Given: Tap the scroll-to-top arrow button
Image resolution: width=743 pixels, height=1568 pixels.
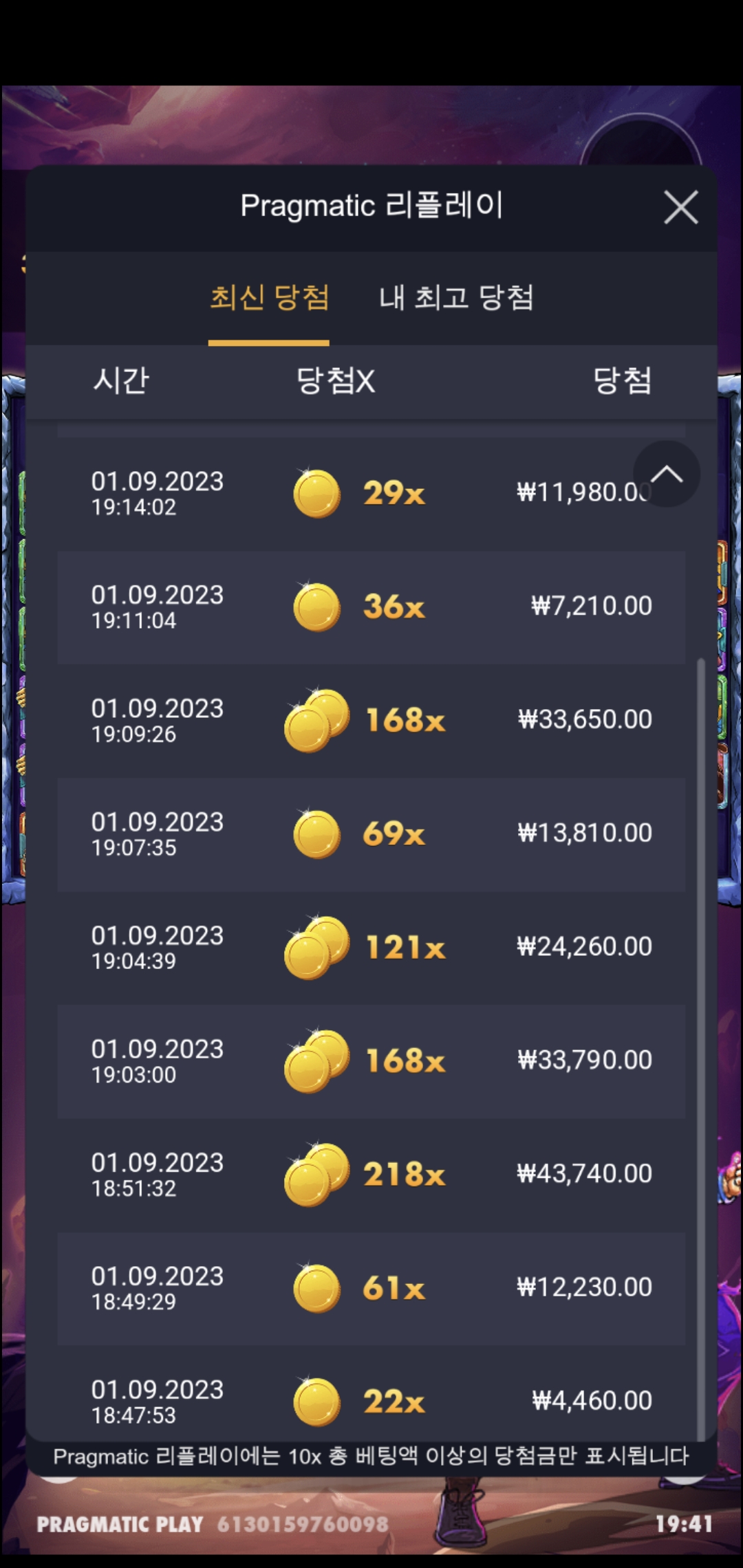Looking at the screenshot, I should 667,474.
